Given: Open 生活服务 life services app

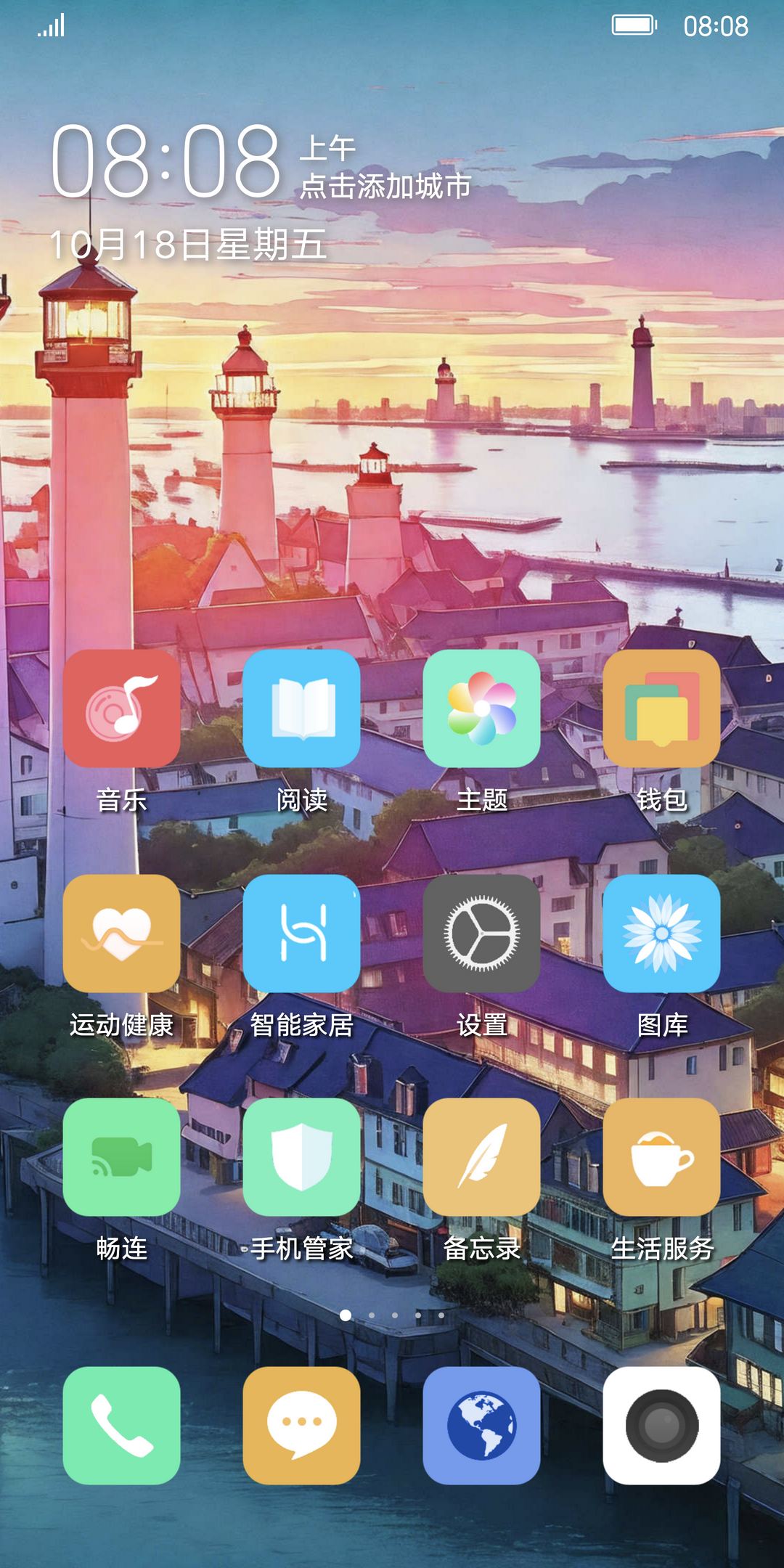Looking at the screenshot, I should click(661, 1157).
